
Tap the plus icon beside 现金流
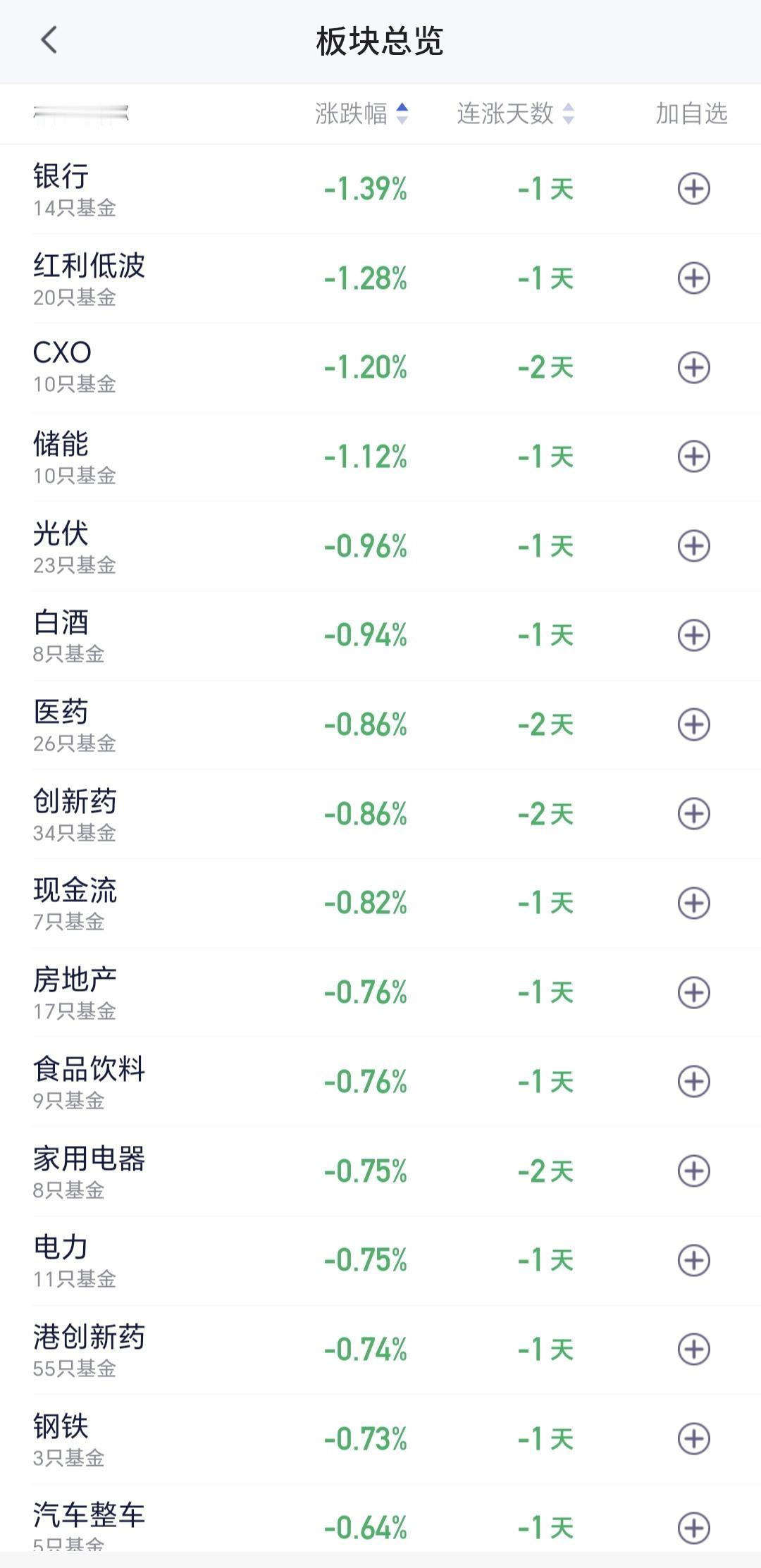tap(693, 903)
